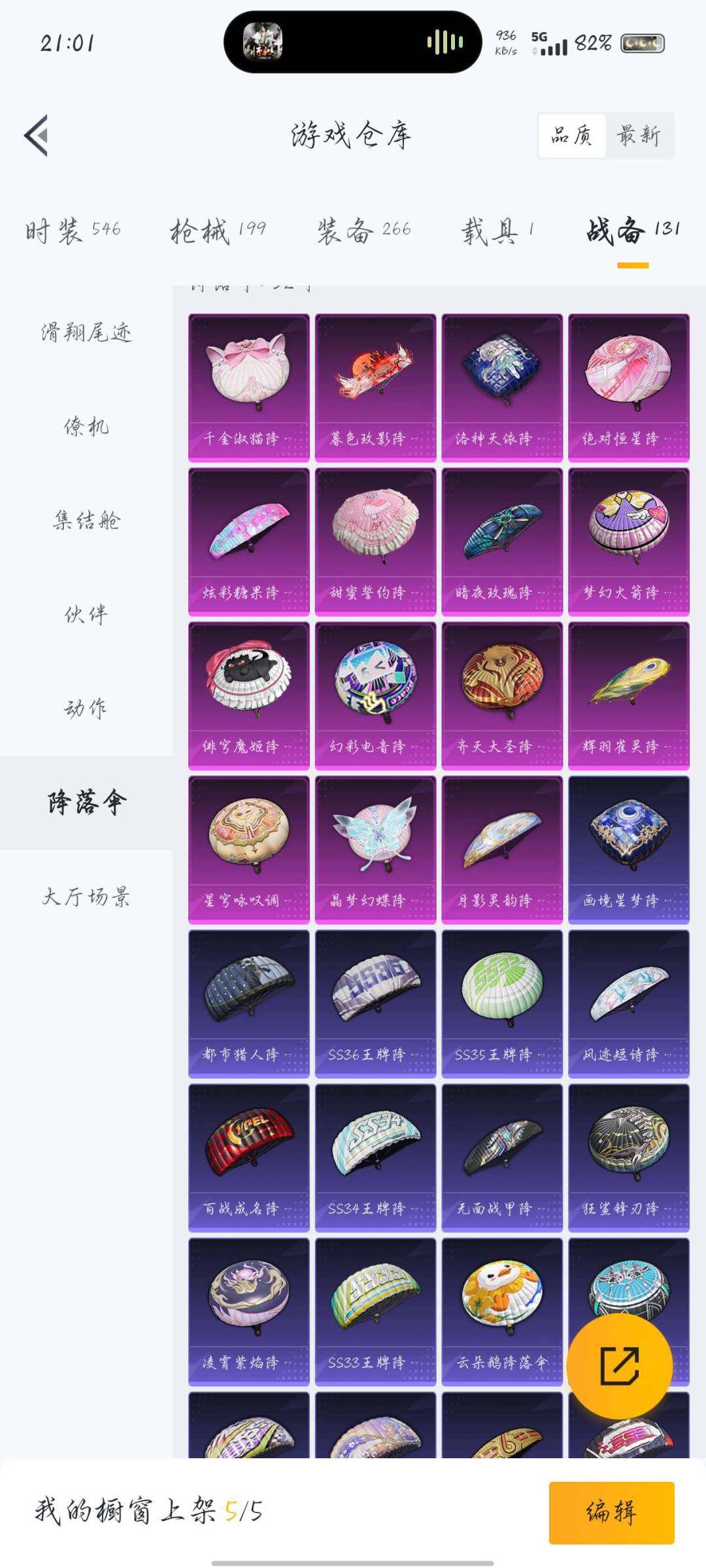Viewport: 706px width, 1568px height.
Task: Tap the yellow share floating button
Action: coord(619,1365)
